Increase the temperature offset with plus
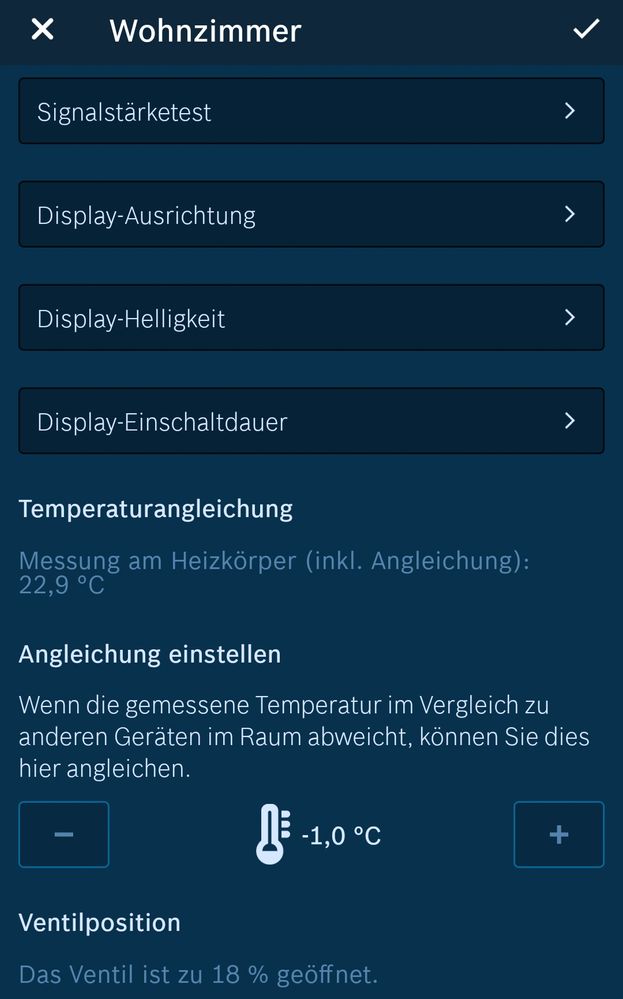 pos(558,834)
